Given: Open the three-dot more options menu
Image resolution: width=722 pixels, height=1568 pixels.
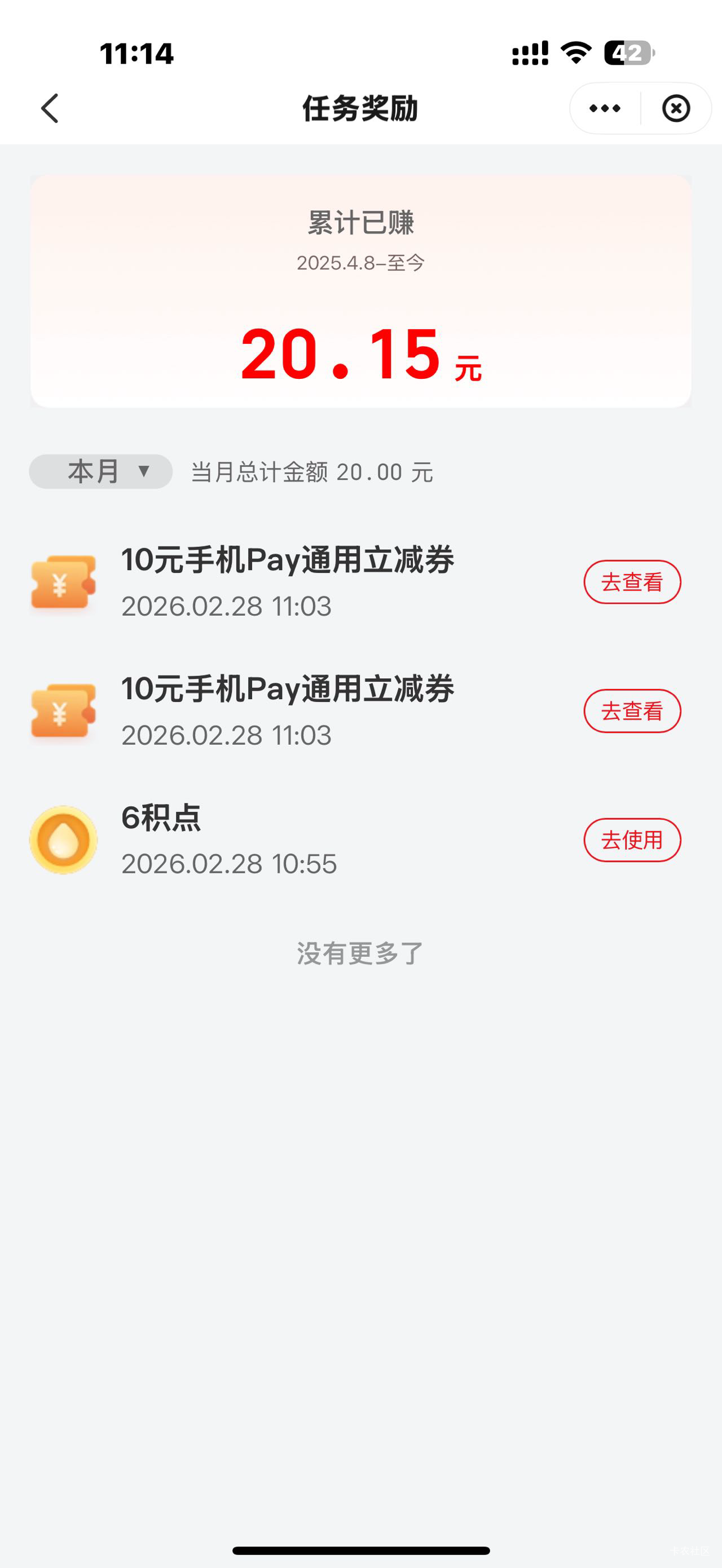Looking at the screenshot, I should [605, 108].
